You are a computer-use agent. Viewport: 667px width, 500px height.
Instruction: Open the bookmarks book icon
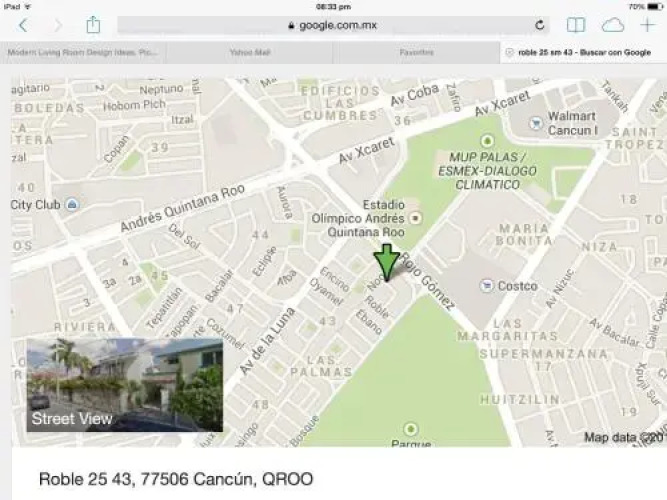576,25
